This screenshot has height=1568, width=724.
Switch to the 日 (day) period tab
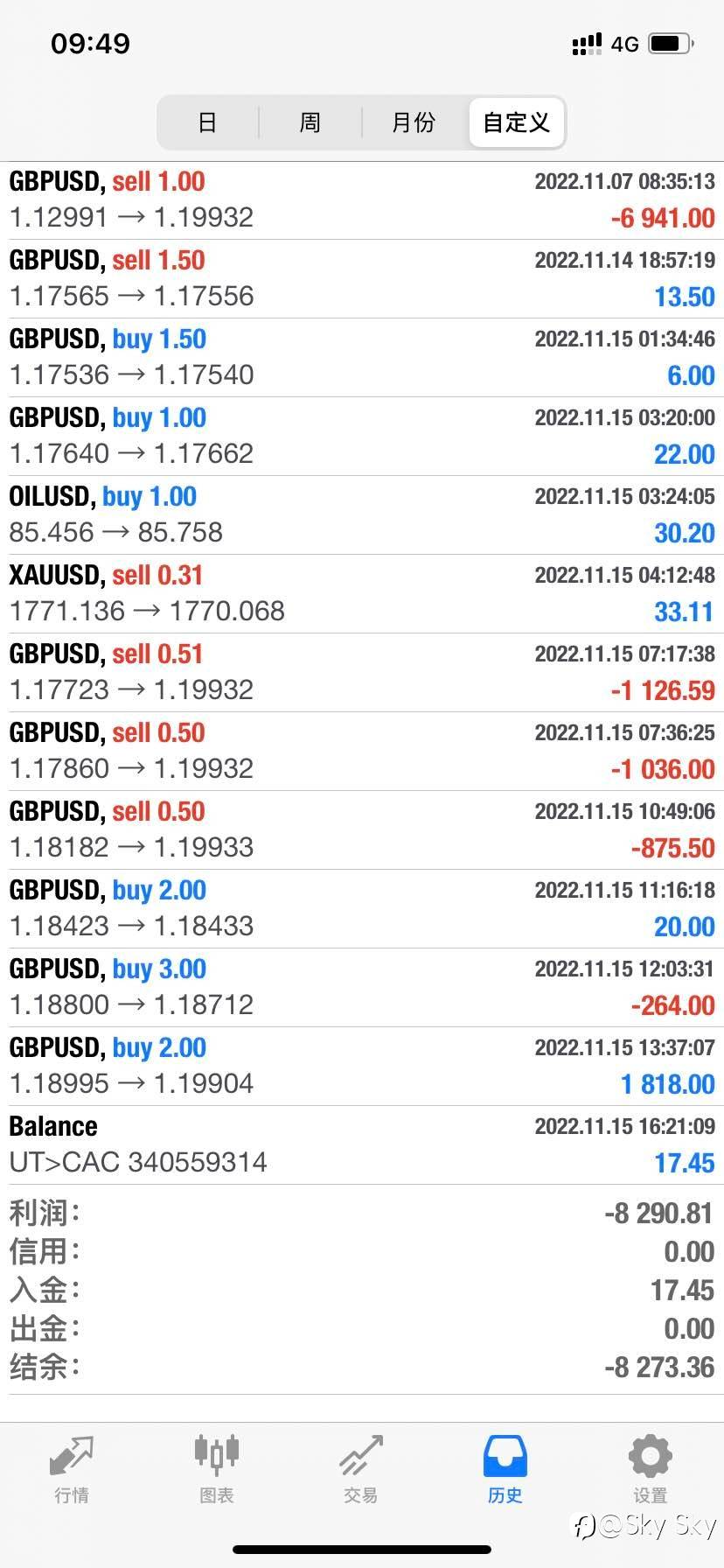tap(207, 122)
